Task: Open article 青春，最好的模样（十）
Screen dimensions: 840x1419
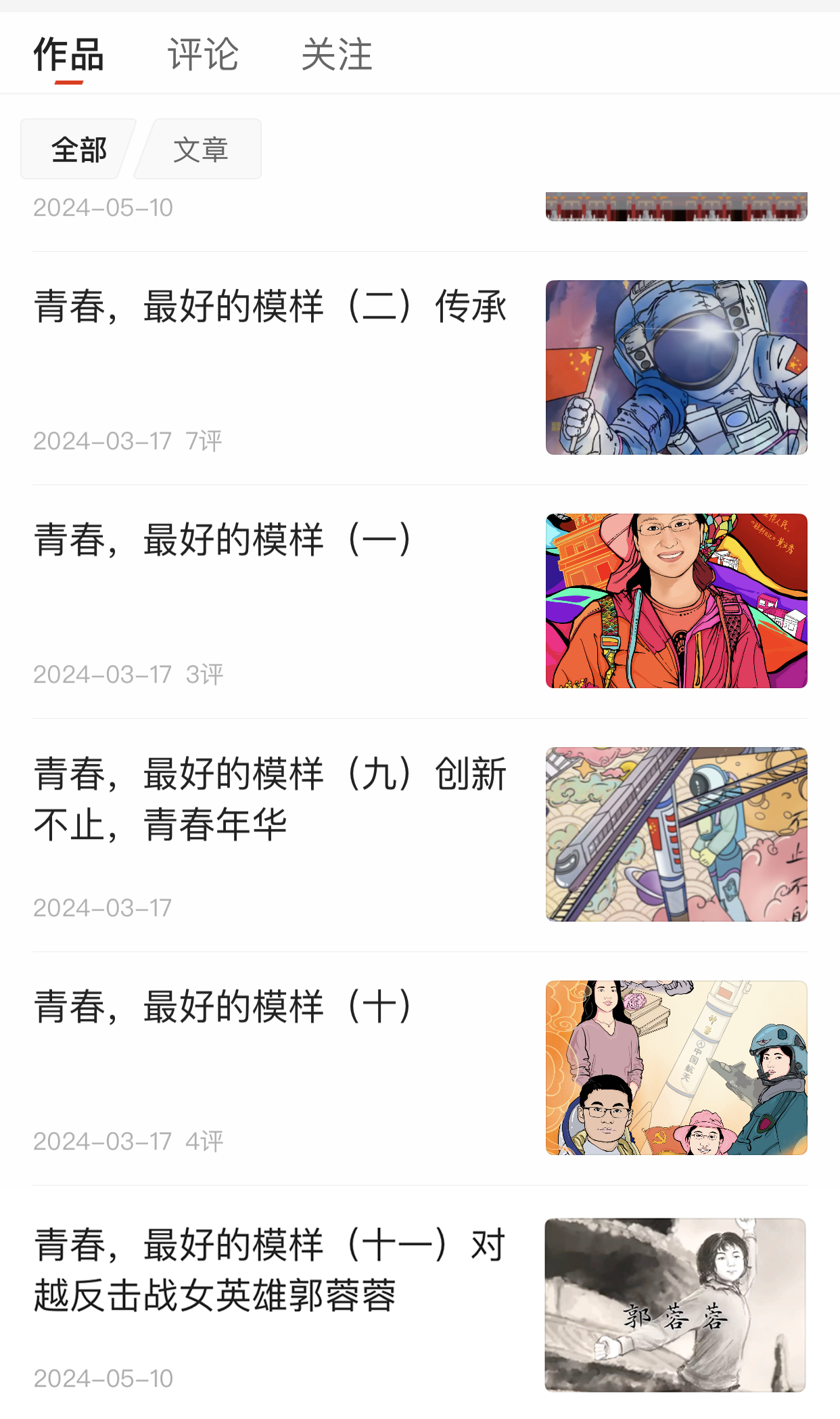Action: 223,1007
